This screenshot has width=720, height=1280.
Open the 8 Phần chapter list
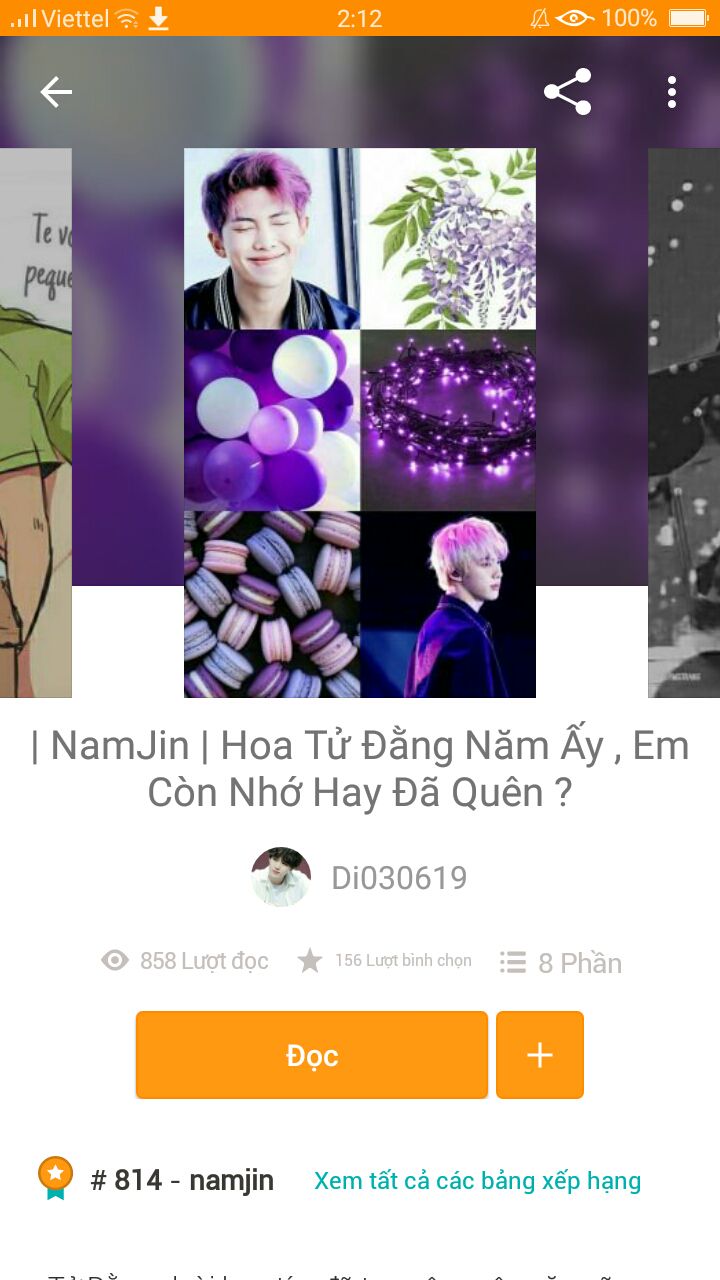point(560,963)
